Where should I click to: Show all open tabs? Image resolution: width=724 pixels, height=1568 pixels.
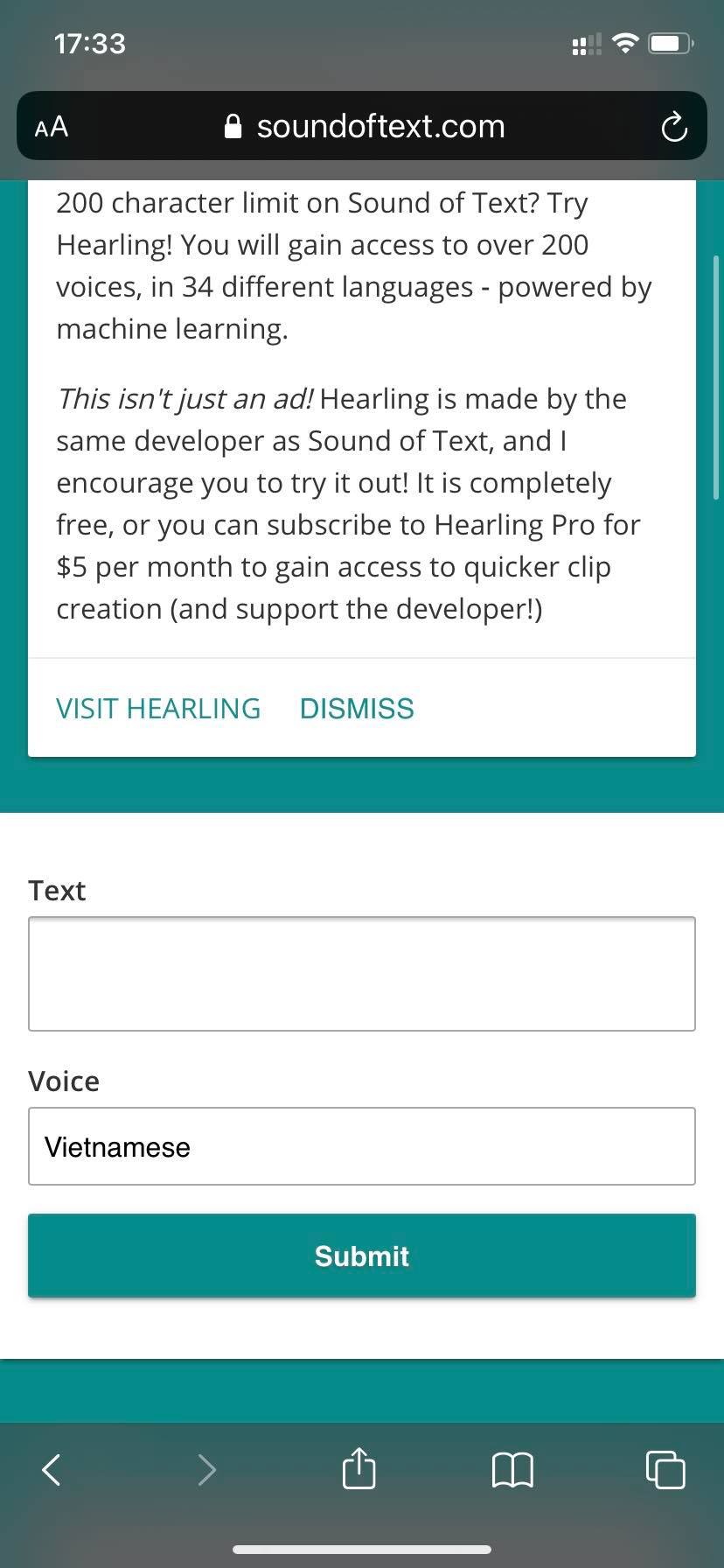coord(665,1469)
